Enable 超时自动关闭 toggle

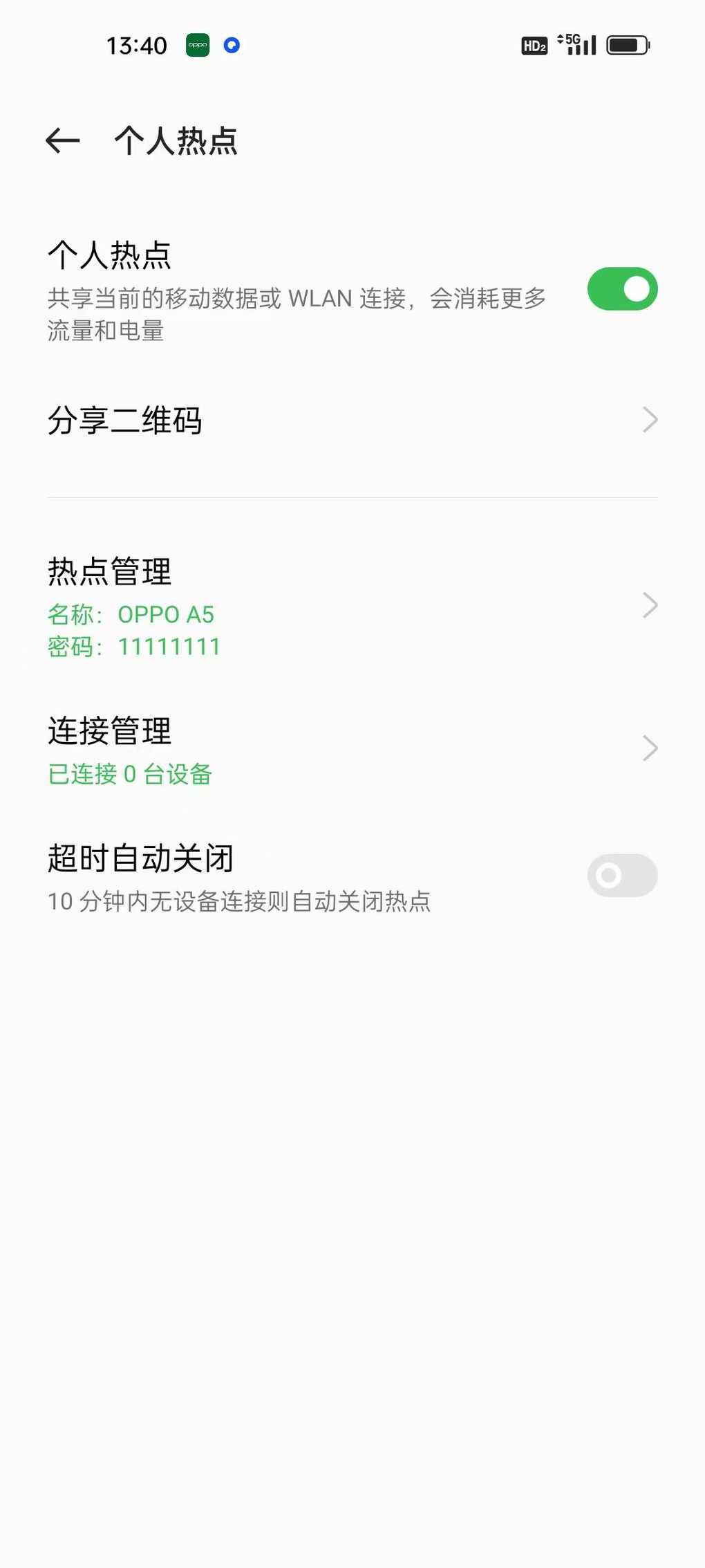click(622, 876)
